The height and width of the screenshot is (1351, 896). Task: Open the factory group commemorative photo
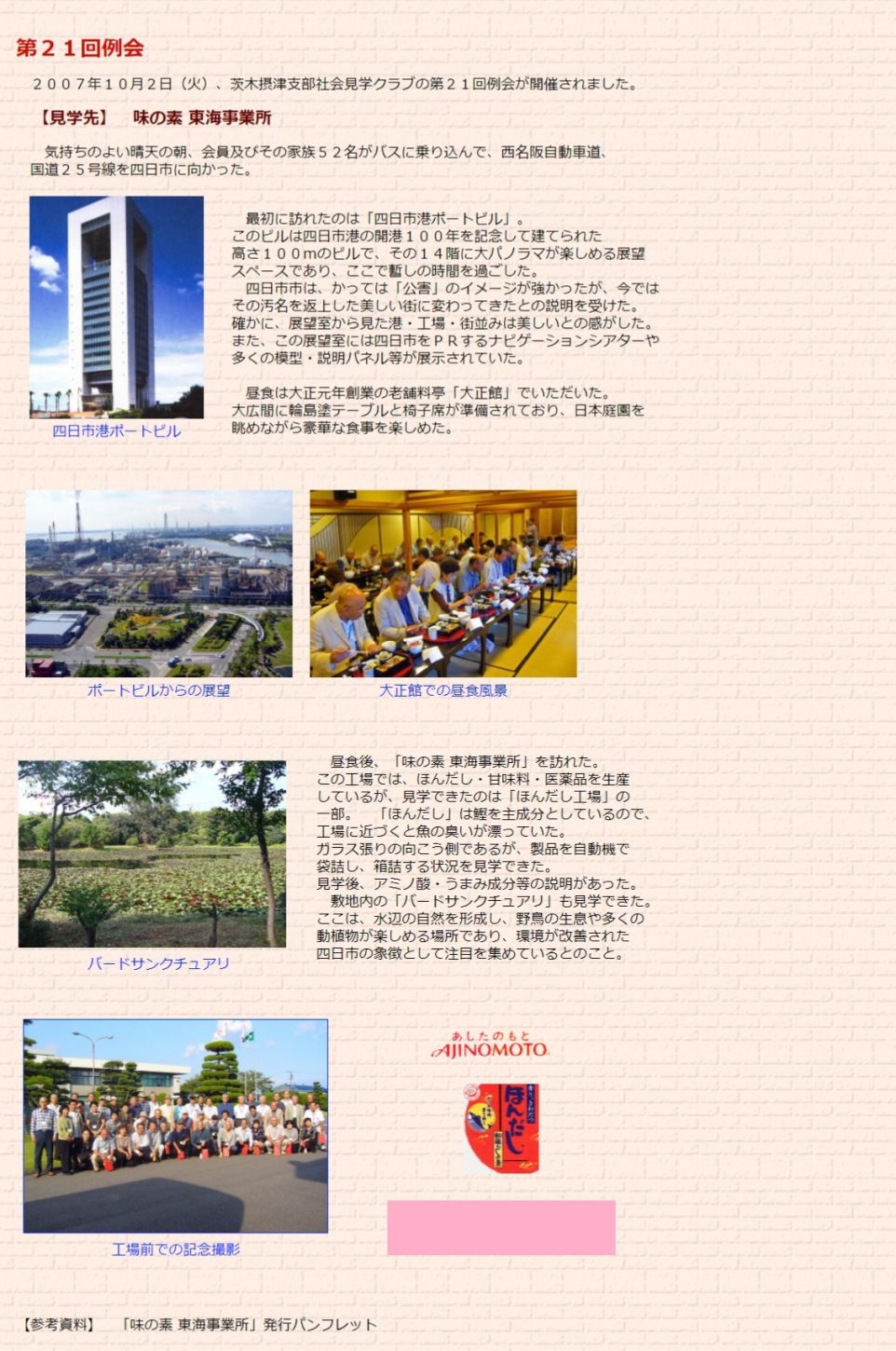tap(175, 1126)
